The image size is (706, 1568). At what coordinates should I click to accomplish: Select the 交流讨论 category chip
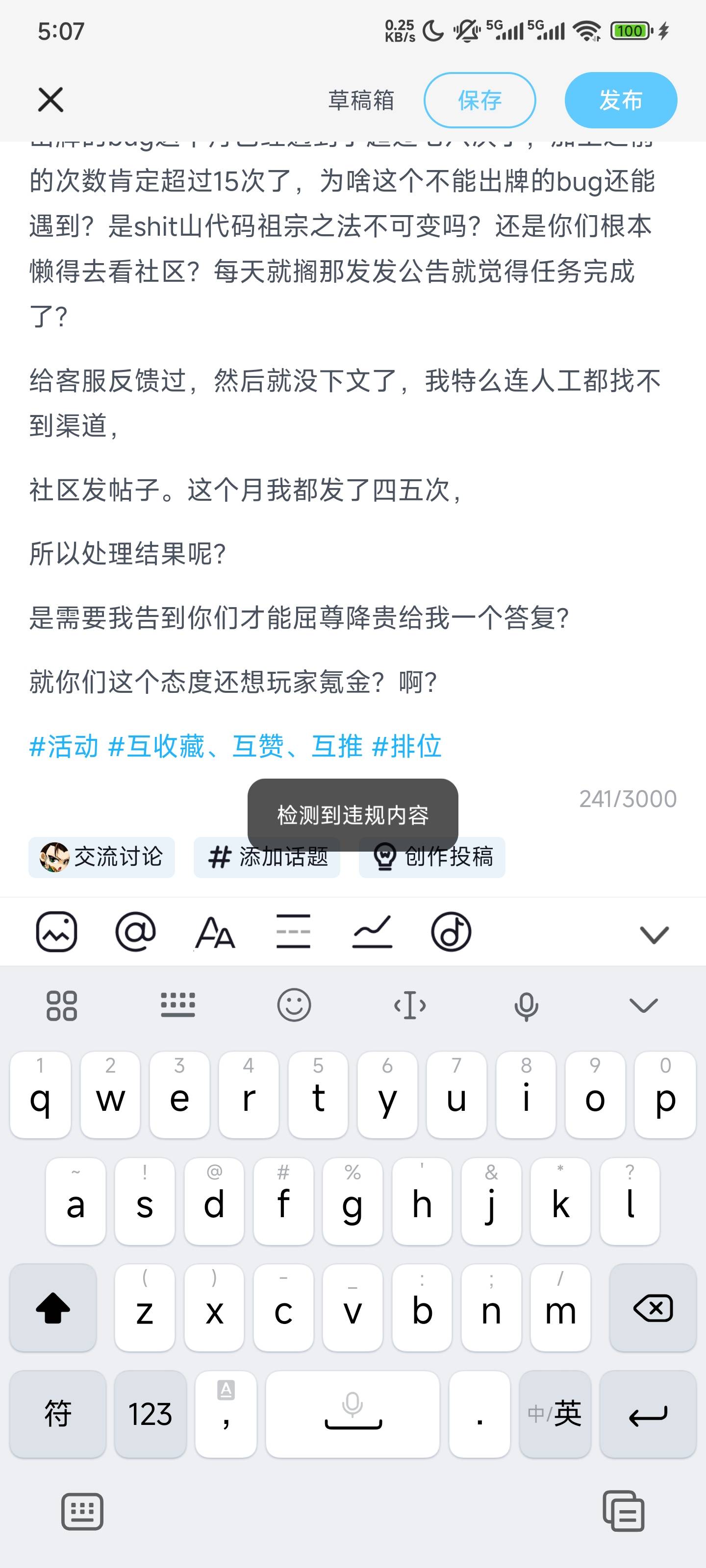pos(101,857)
